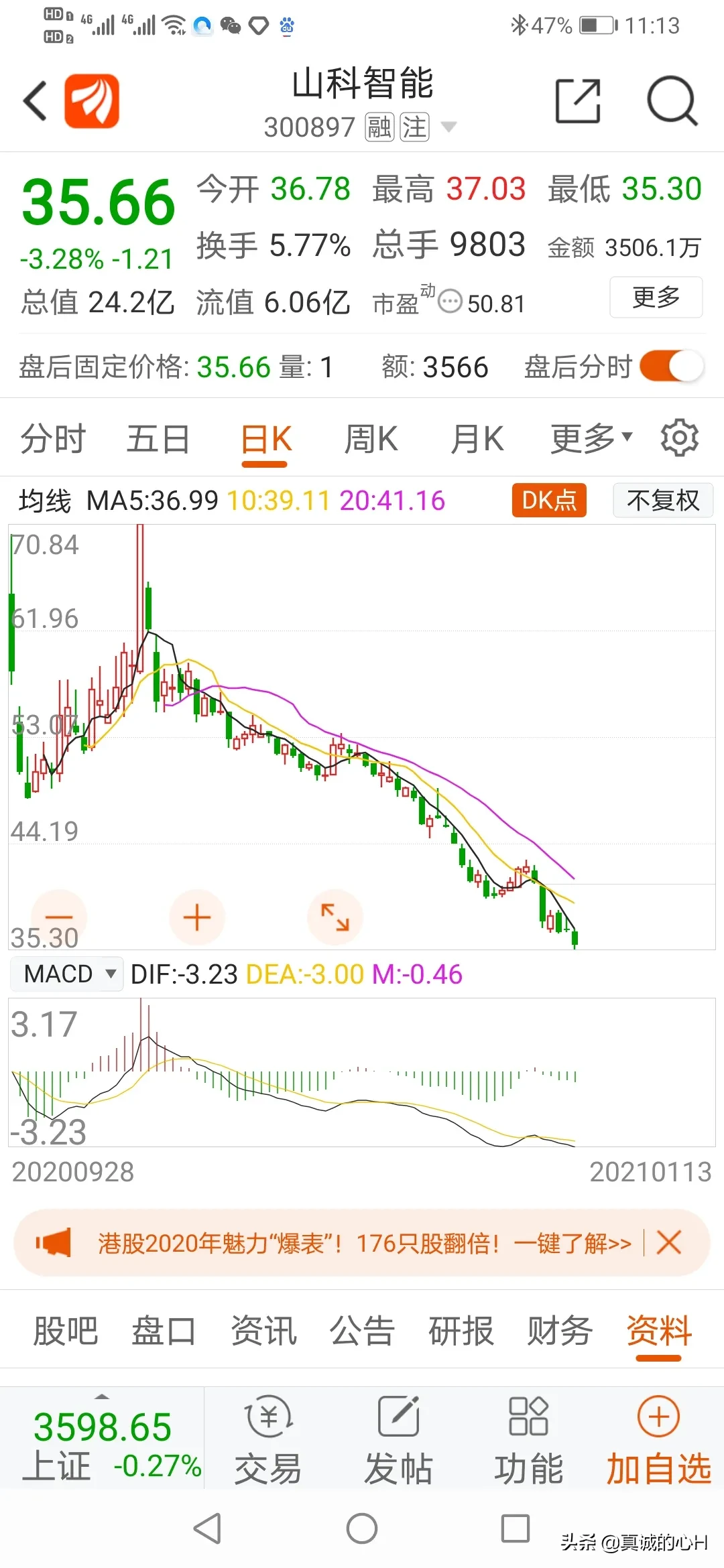Zoom in the K-line chart with plus
The width and height of the screenshot is (724, 1568).
[197, 917]
